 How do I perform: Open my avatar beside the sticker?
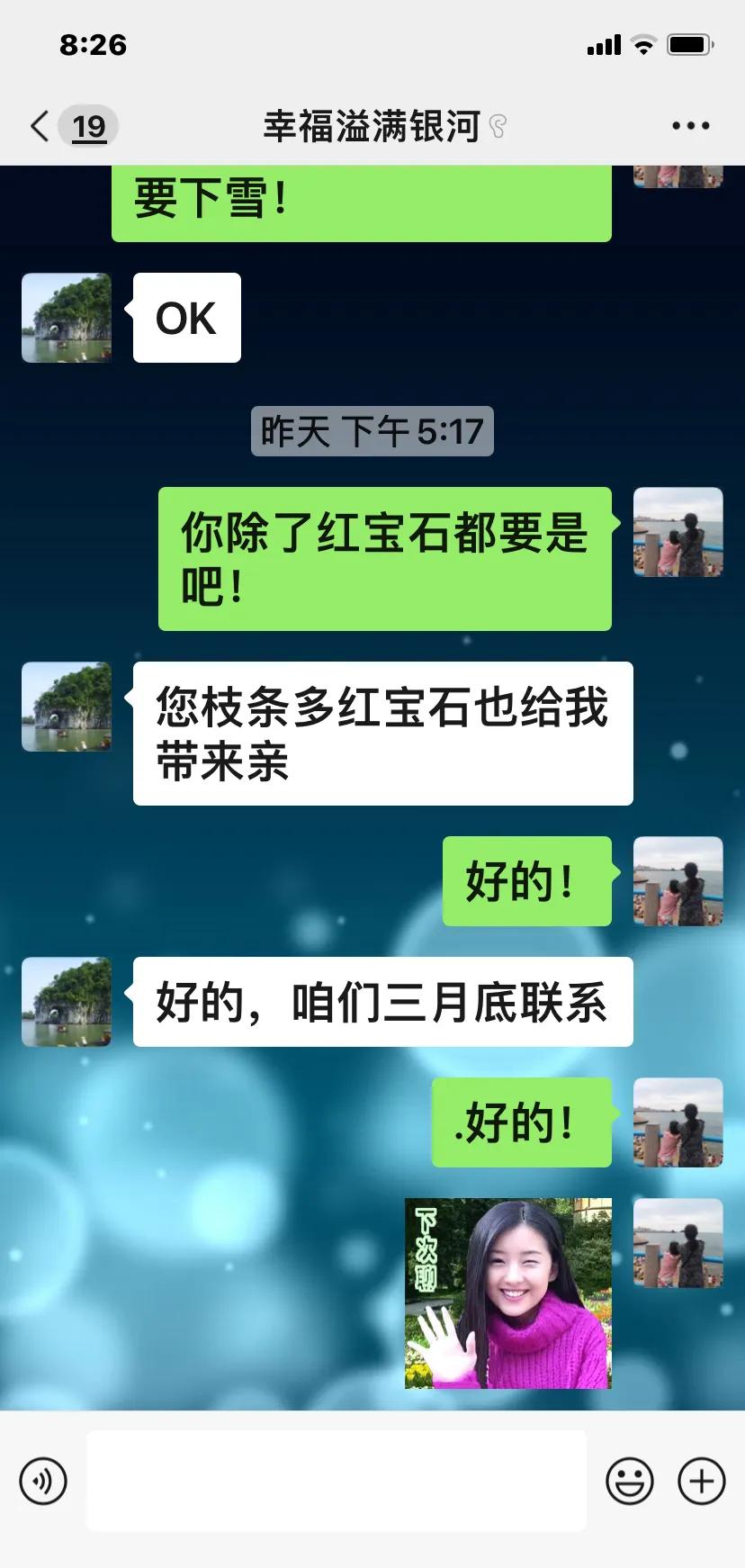click(678, 1243)
